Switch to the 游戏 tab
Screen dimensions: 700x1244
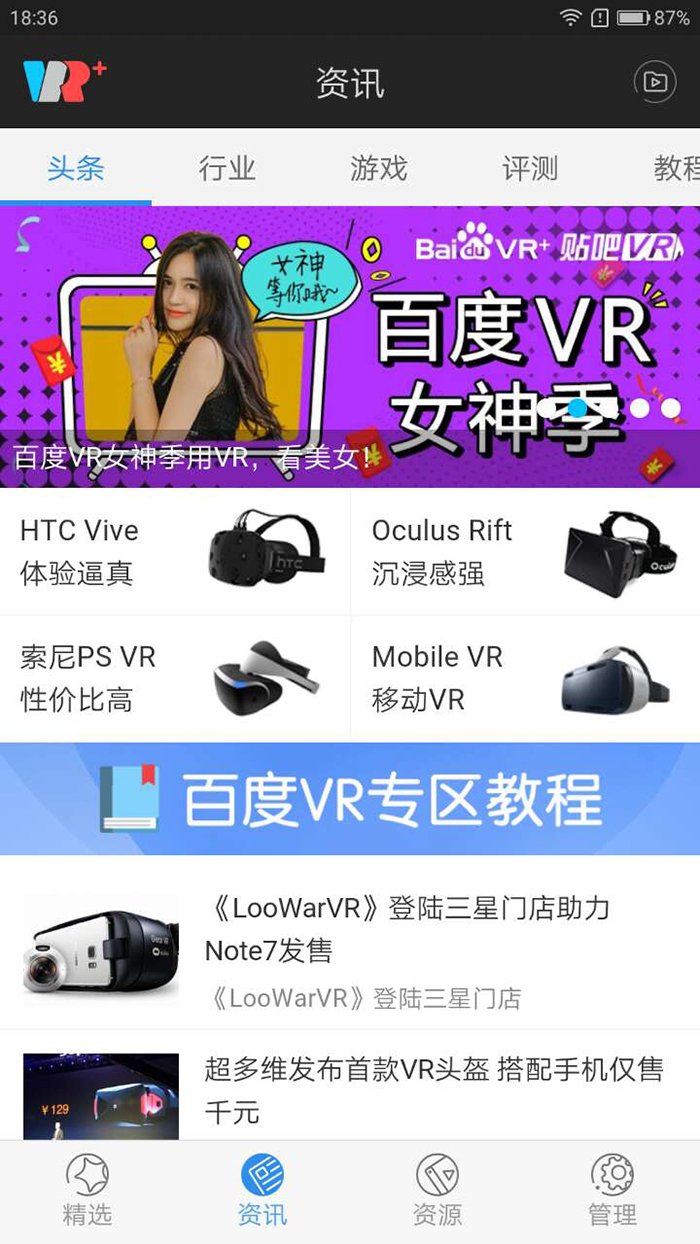pos(379,168)
